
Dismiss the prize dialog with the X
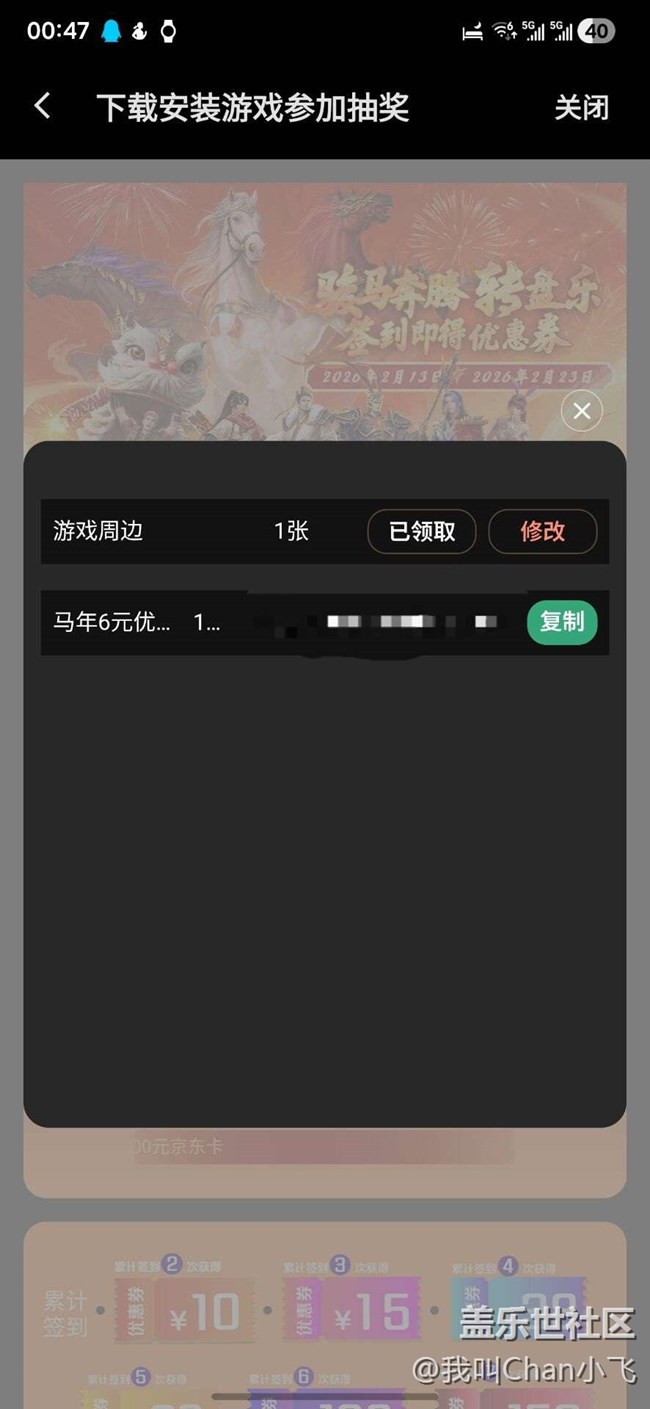582,410
